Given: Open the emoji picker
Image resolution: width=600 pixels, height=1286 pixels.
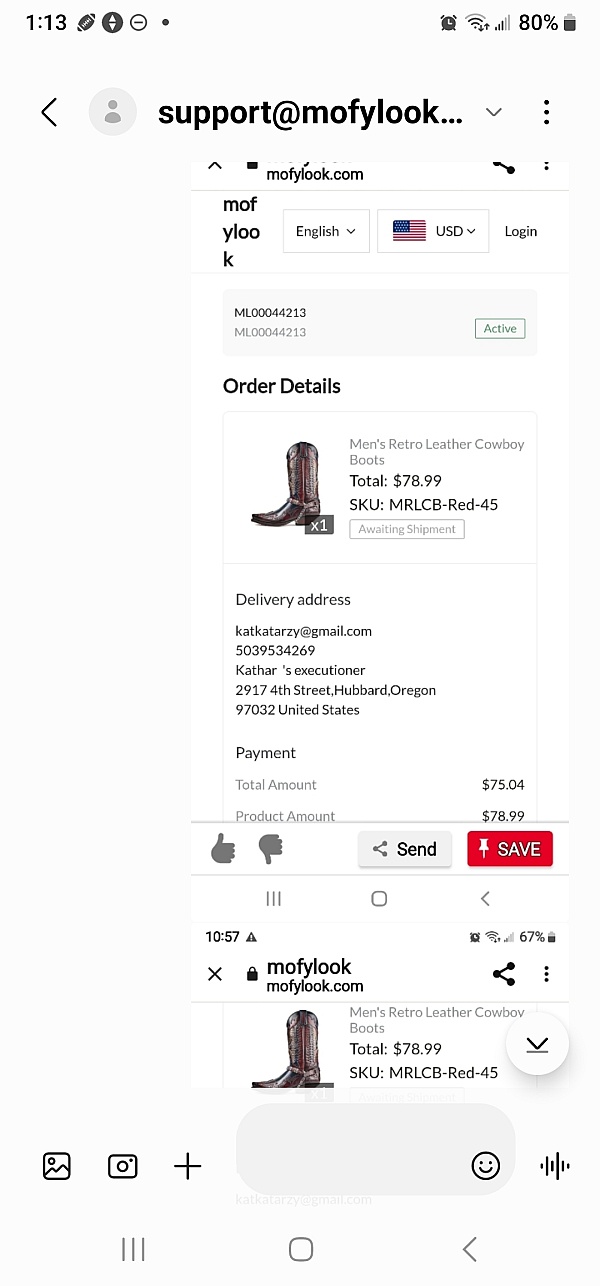Looking at the screenshot, I should click(x=485, y=1166).
